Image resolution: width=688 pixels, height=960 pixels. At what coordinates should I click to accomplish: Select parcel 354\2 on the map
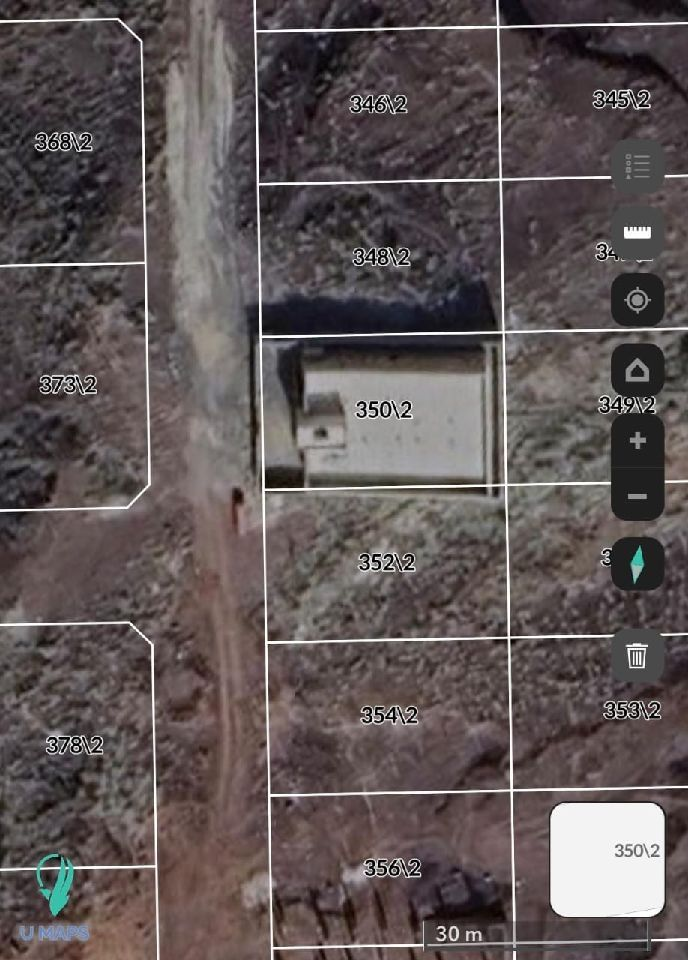[x=389, y=715]
